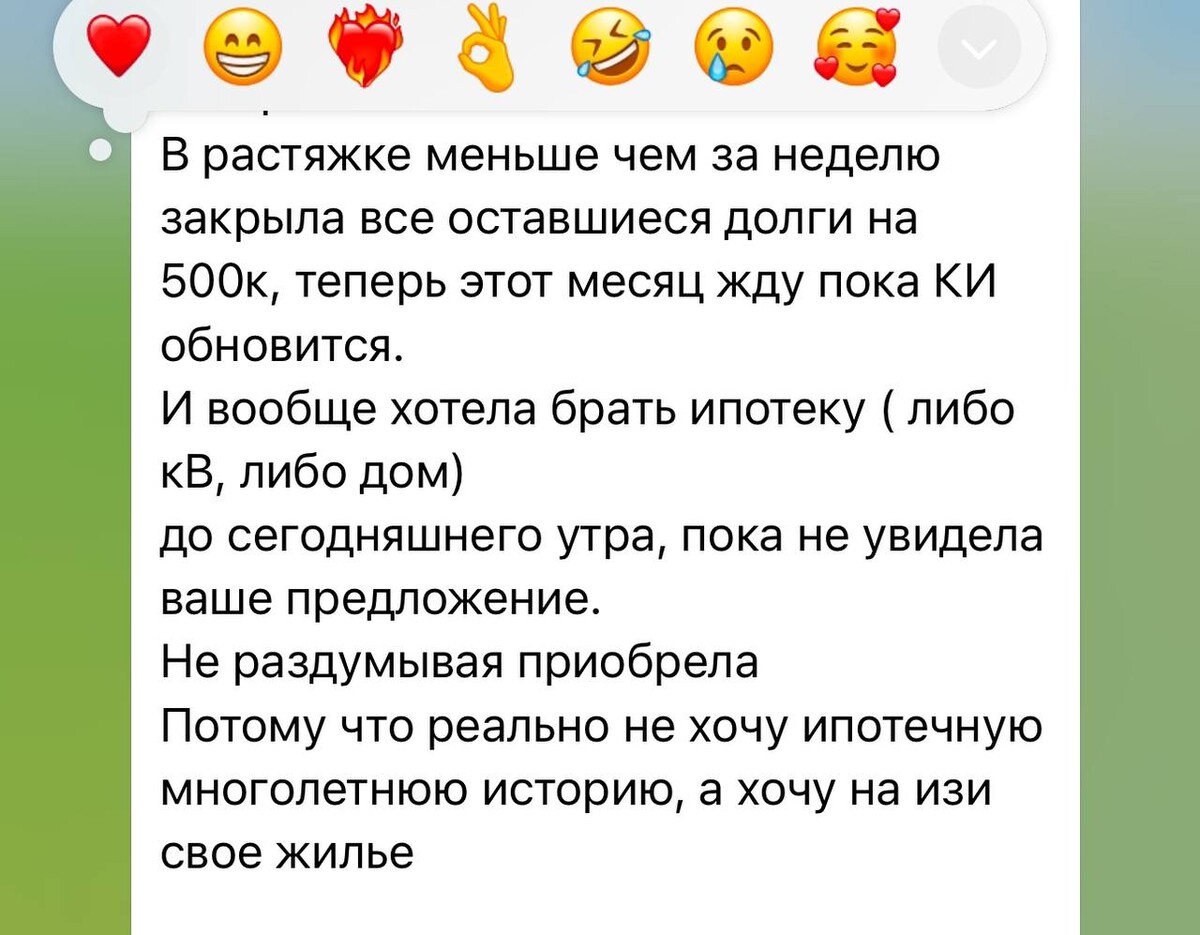React with the face with hearts emoji

pyautogui.click(x=855, y=48)
